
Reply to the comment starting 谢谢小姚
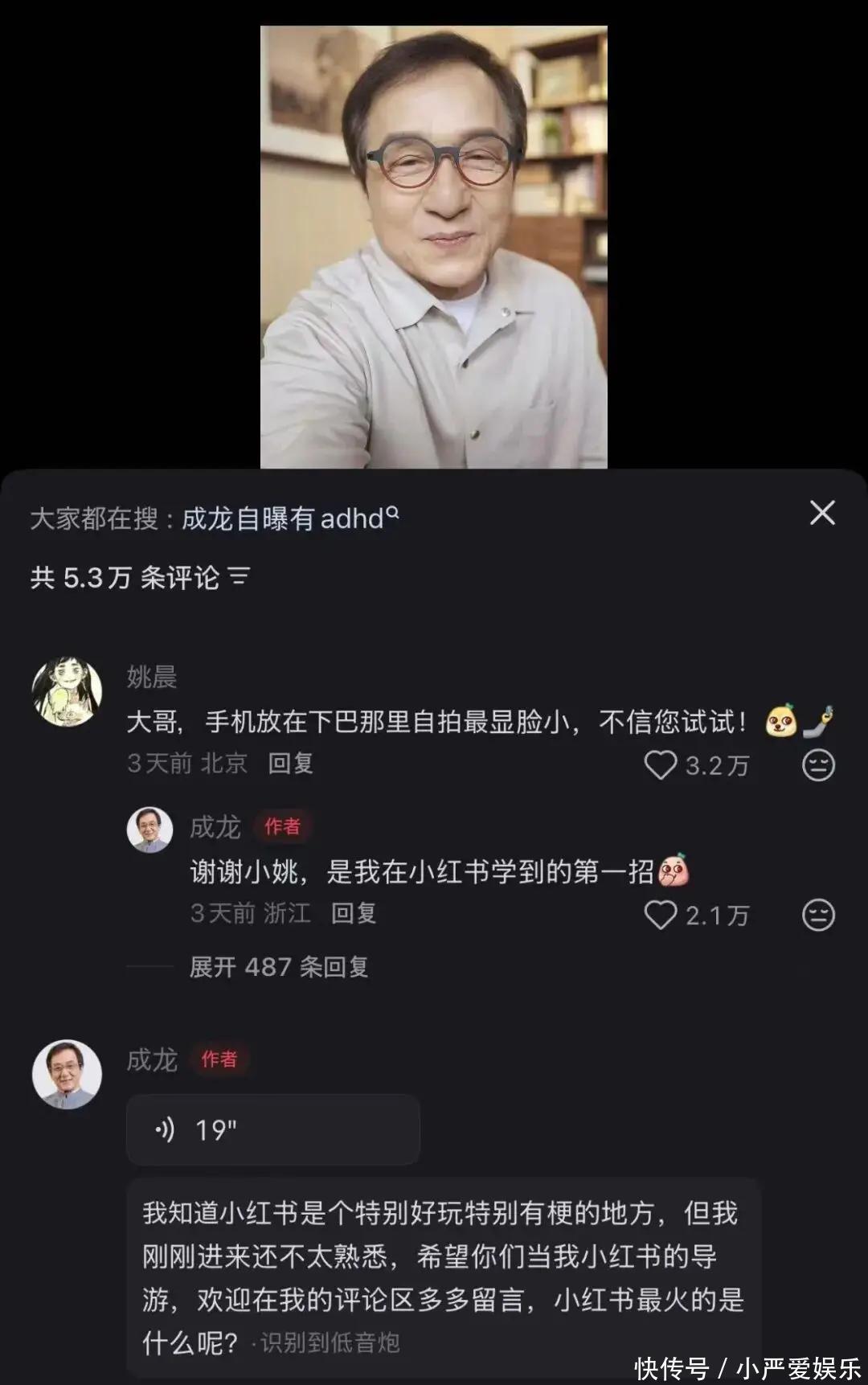tap(354, 913)
